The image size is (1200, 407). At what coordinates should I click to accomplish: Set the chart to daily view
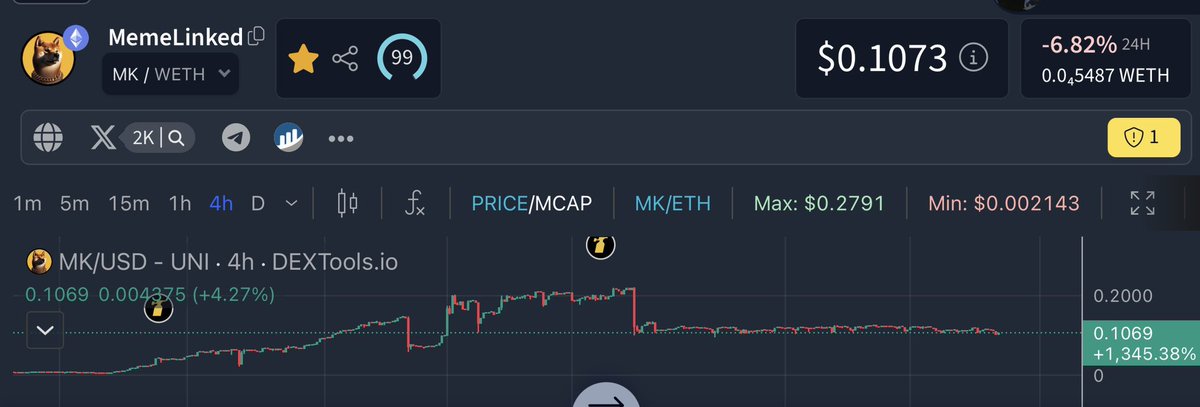[x=258, y=203]
